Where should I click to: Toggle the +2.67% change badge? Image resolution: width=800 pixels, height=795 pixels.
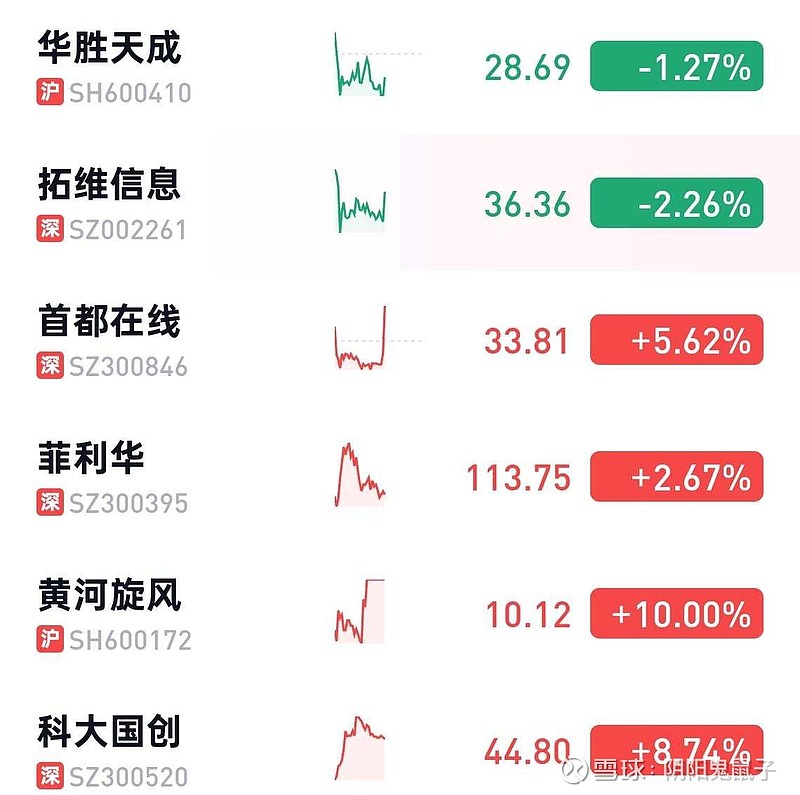pos(676,477)
